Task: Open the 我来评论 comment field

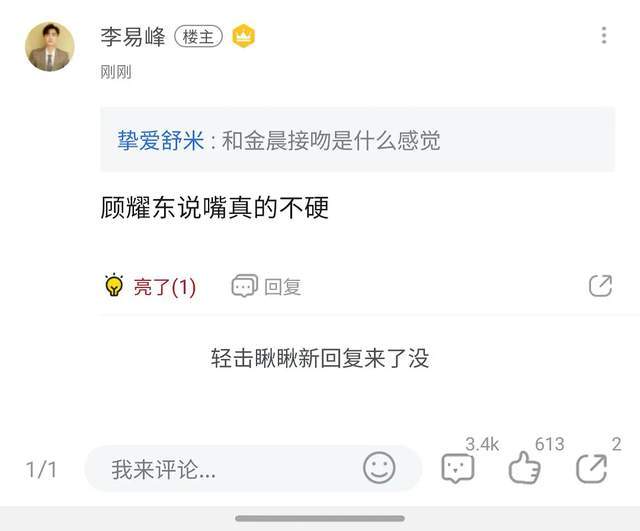Action: click(220, 468)
